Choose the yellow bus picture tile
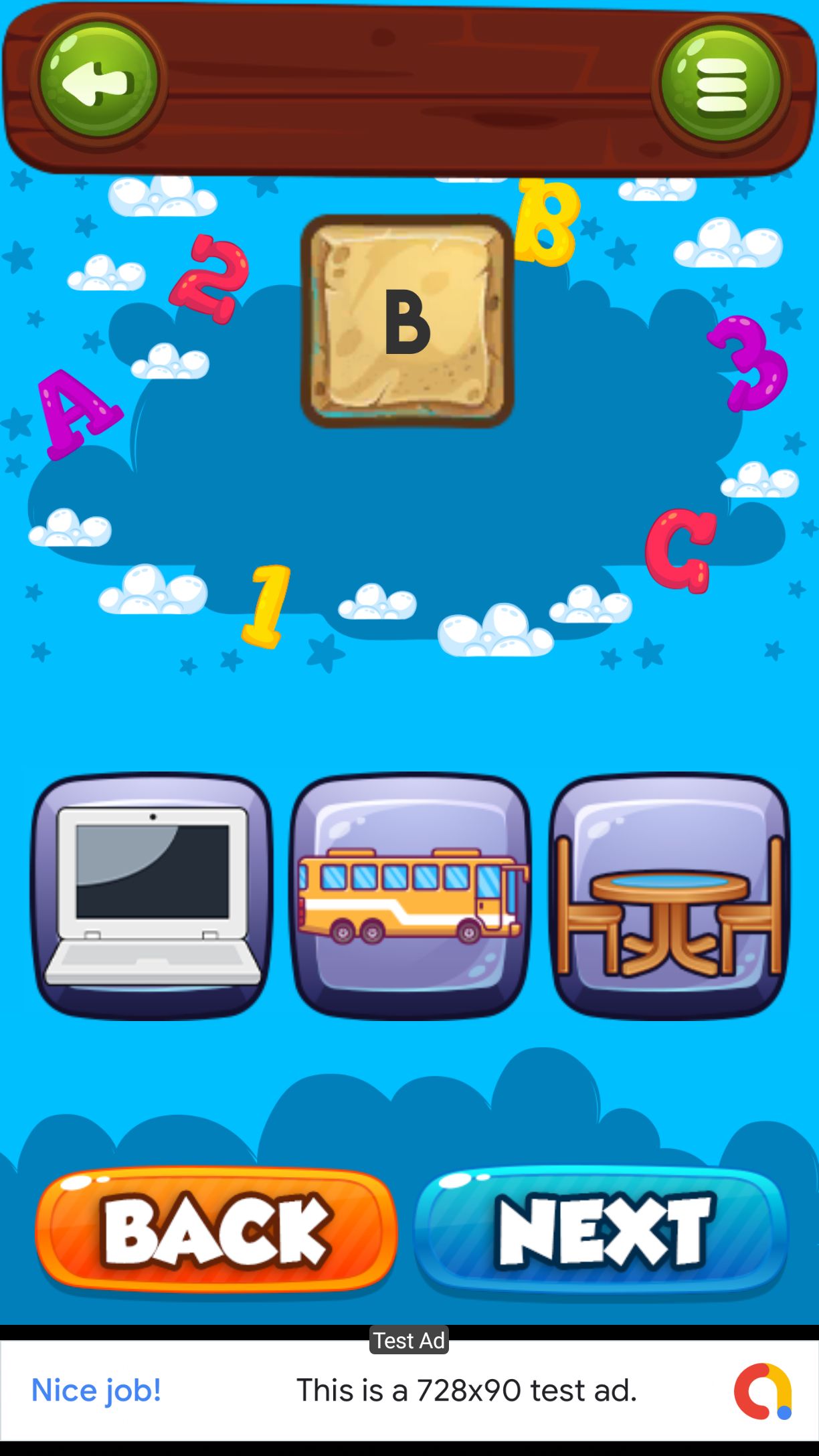 pos(411,895)
